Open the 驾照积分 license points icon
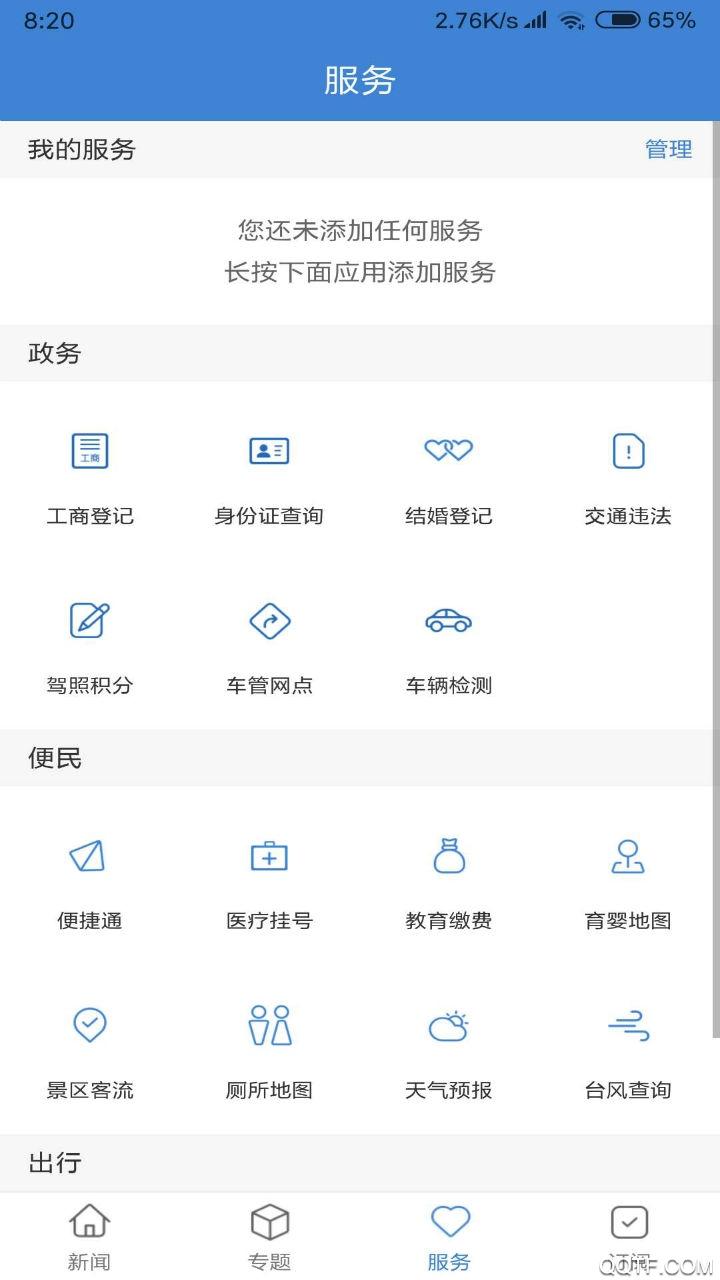This screenshot has width=720, height=1280. coord(89,620)
